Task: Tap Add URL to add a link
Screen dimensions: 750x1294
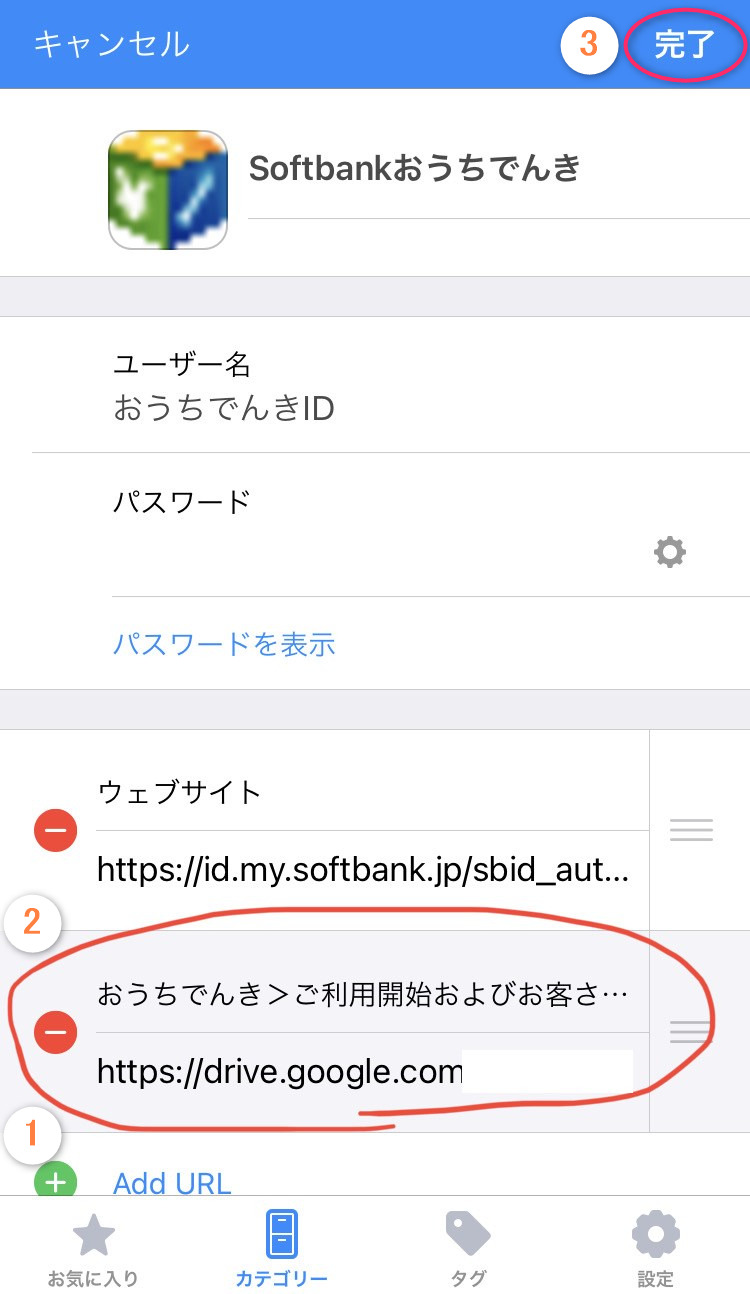Action: point(172,1183)
